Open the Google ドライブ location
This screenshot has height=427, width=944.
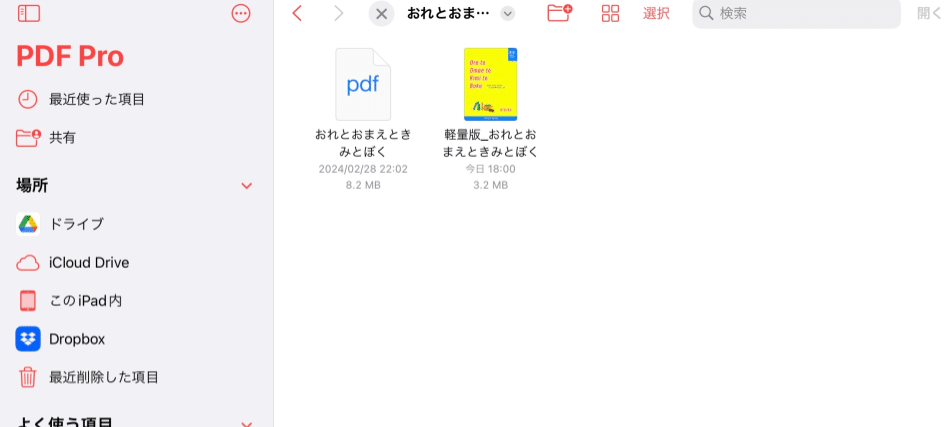point(76,224)
